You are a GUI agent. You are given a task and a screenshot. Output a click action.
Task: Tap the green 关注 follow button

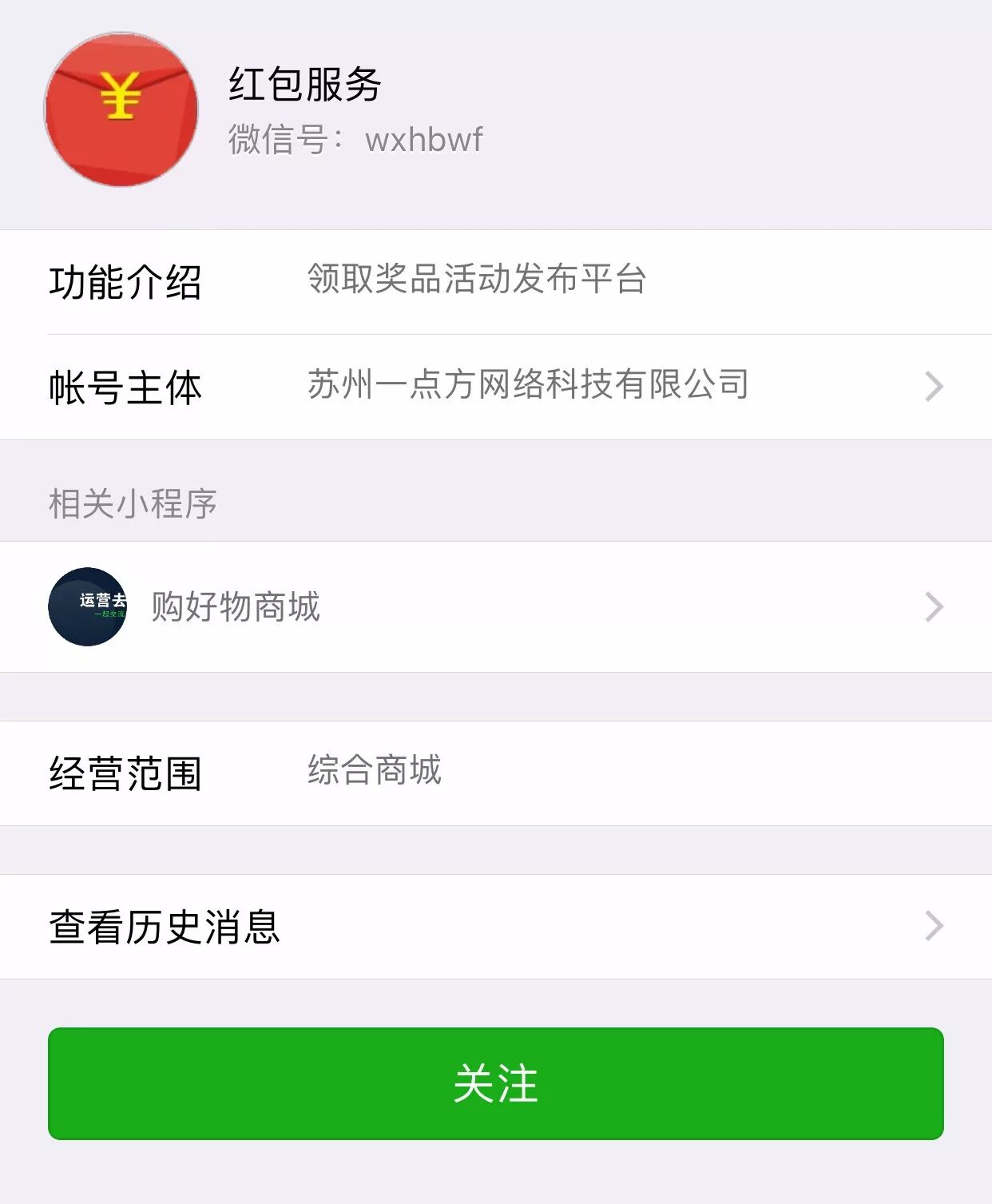495,1083
